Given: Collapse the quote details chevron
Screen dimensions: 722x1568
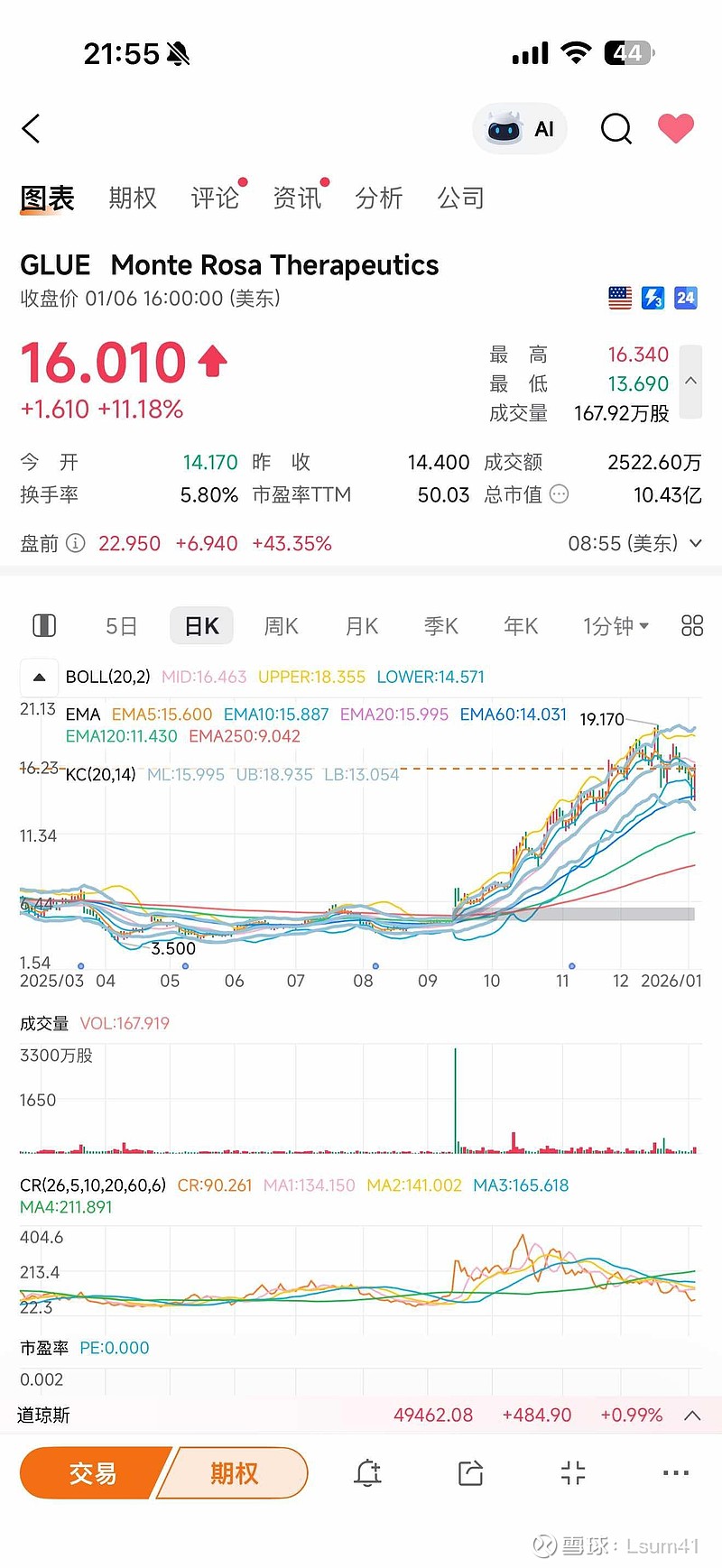Looking at the screenshot, I should coord(690,382).
